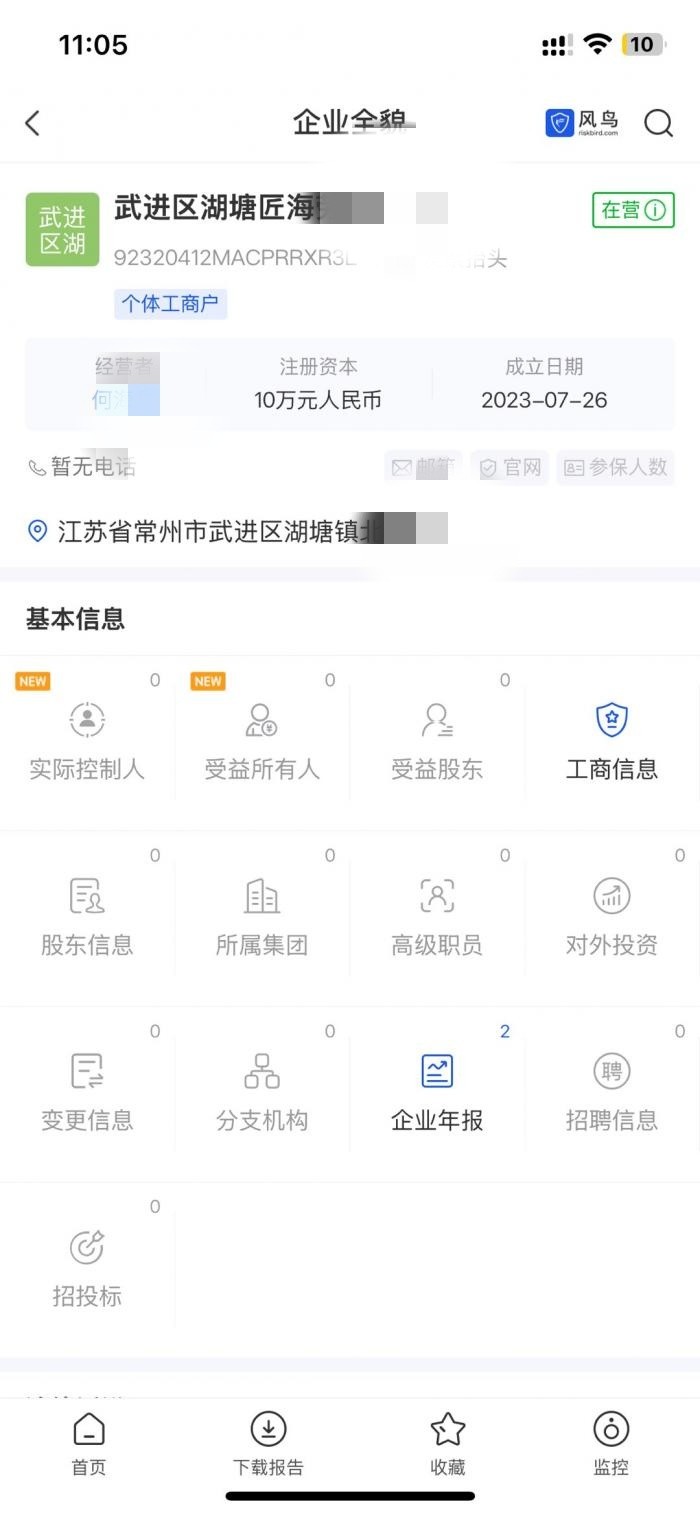The height and width of the screenshot is (1515, 700).
Task: Select 受益所有人 grid item
Action: tap(262, 742)
